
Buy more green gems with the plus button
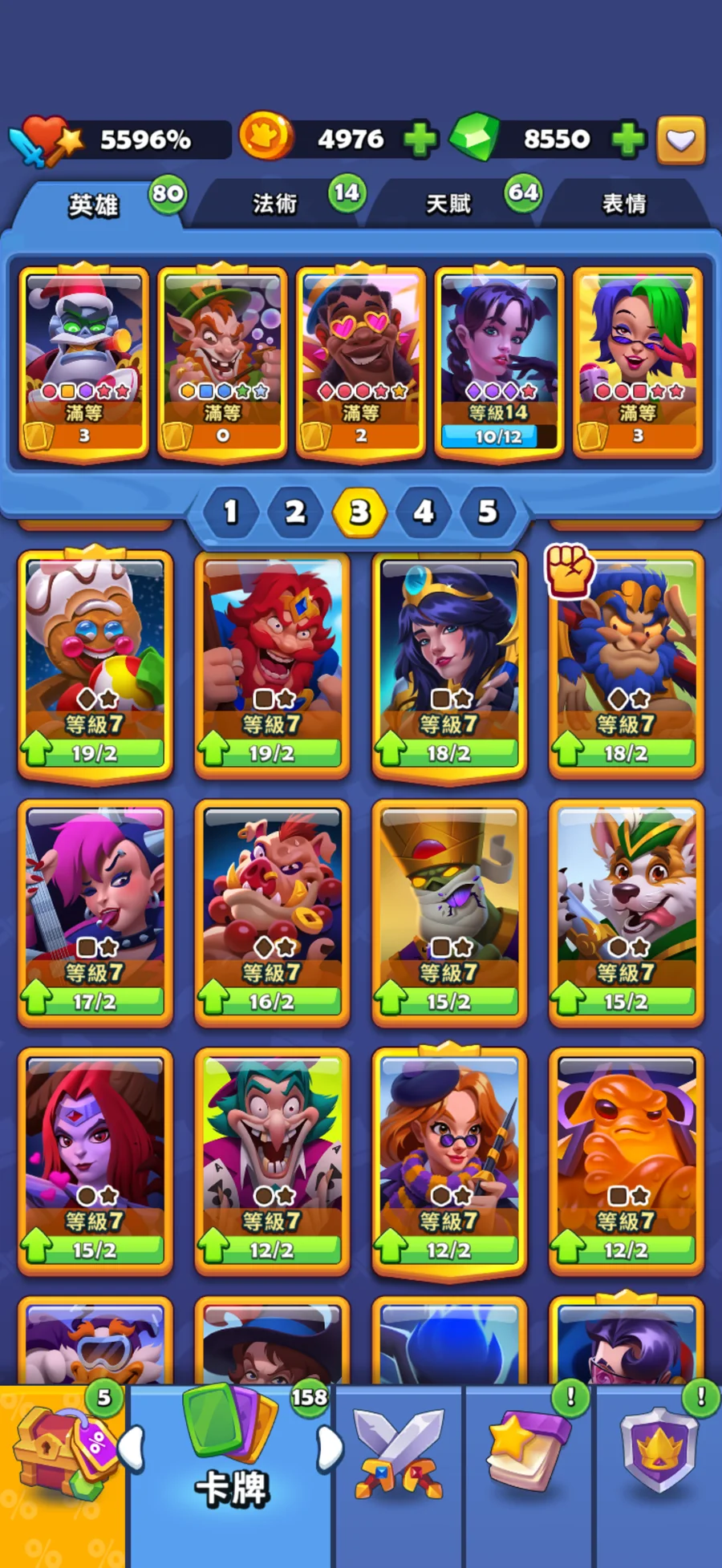pos(628,140)
